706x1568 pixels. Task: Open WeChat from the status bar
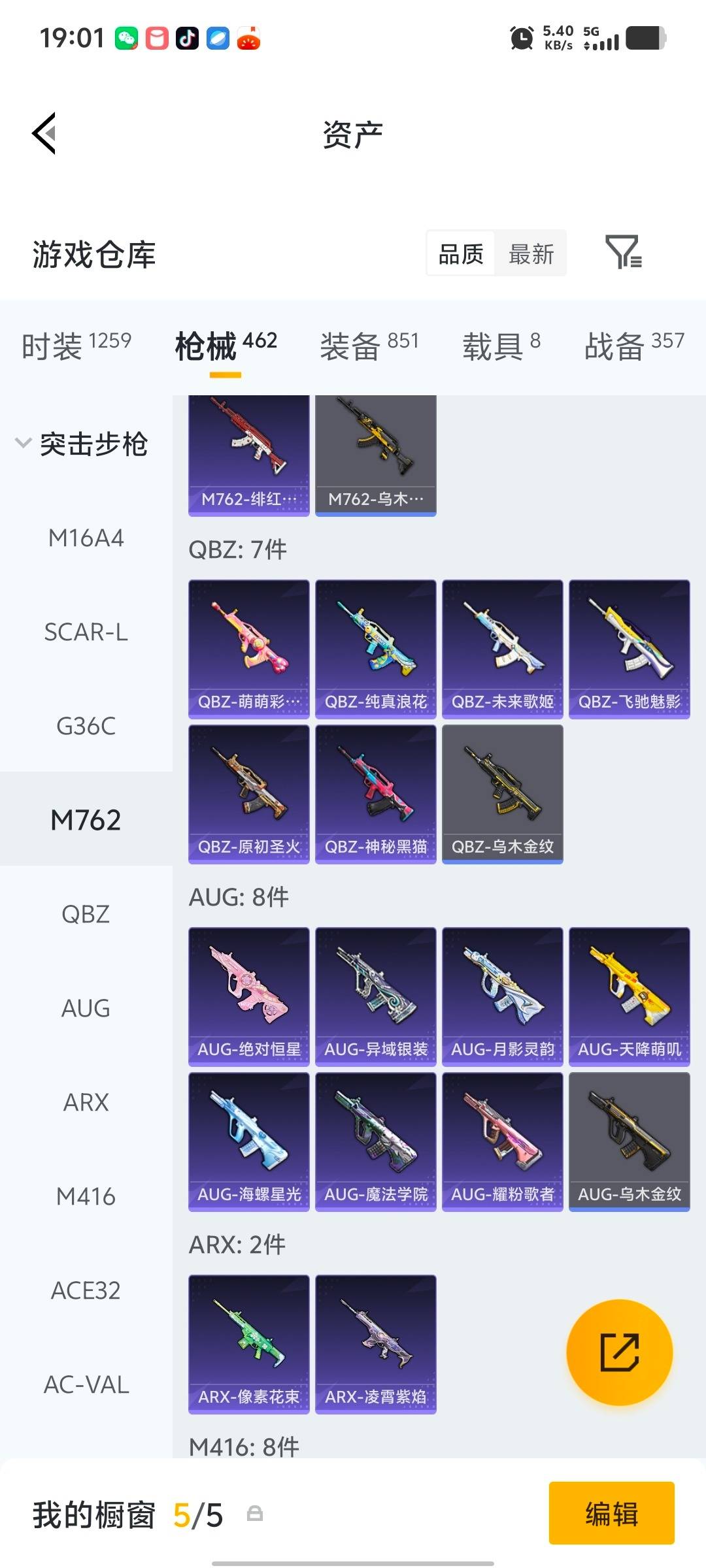click(x=128, y=37)
